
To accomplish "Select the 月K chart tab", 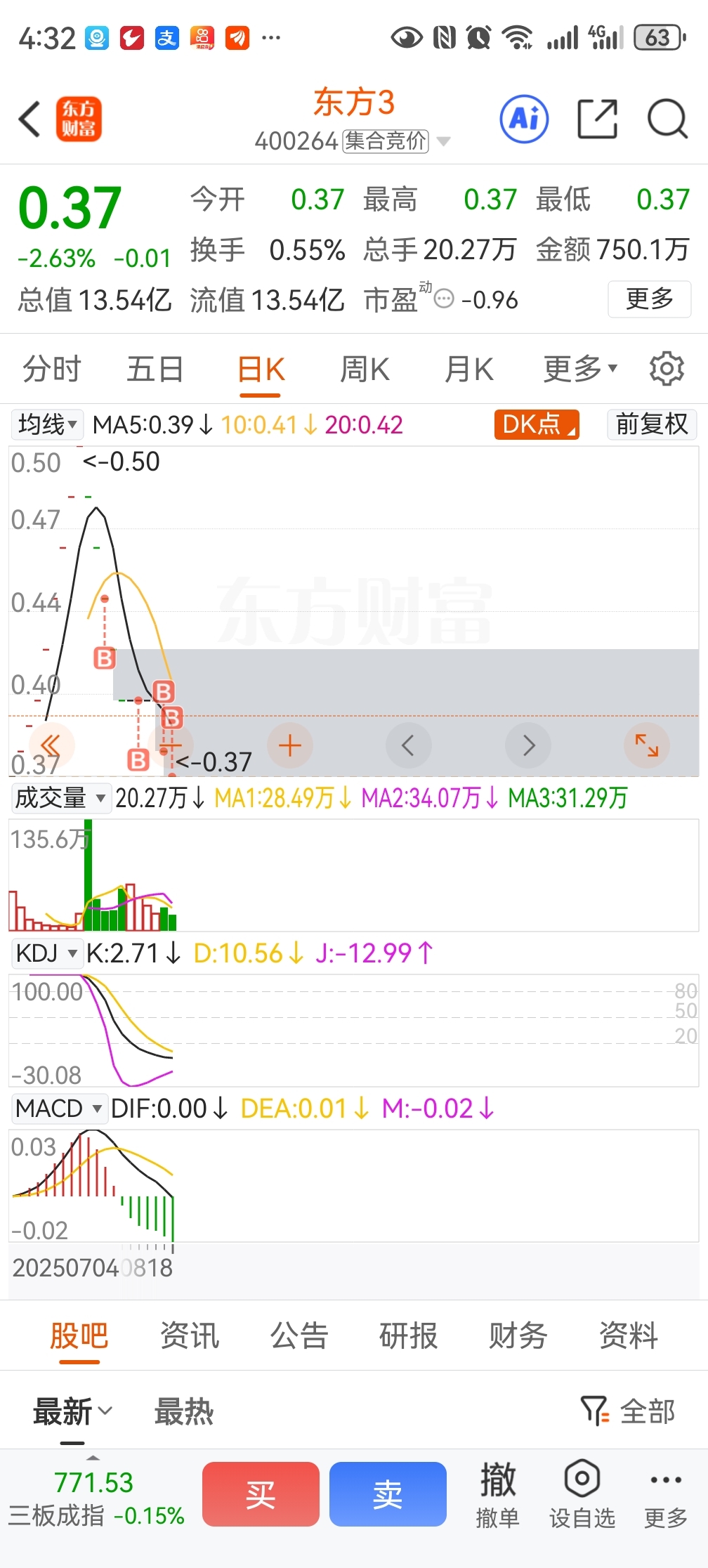I will pyautogui.click(x=469, y=369).
